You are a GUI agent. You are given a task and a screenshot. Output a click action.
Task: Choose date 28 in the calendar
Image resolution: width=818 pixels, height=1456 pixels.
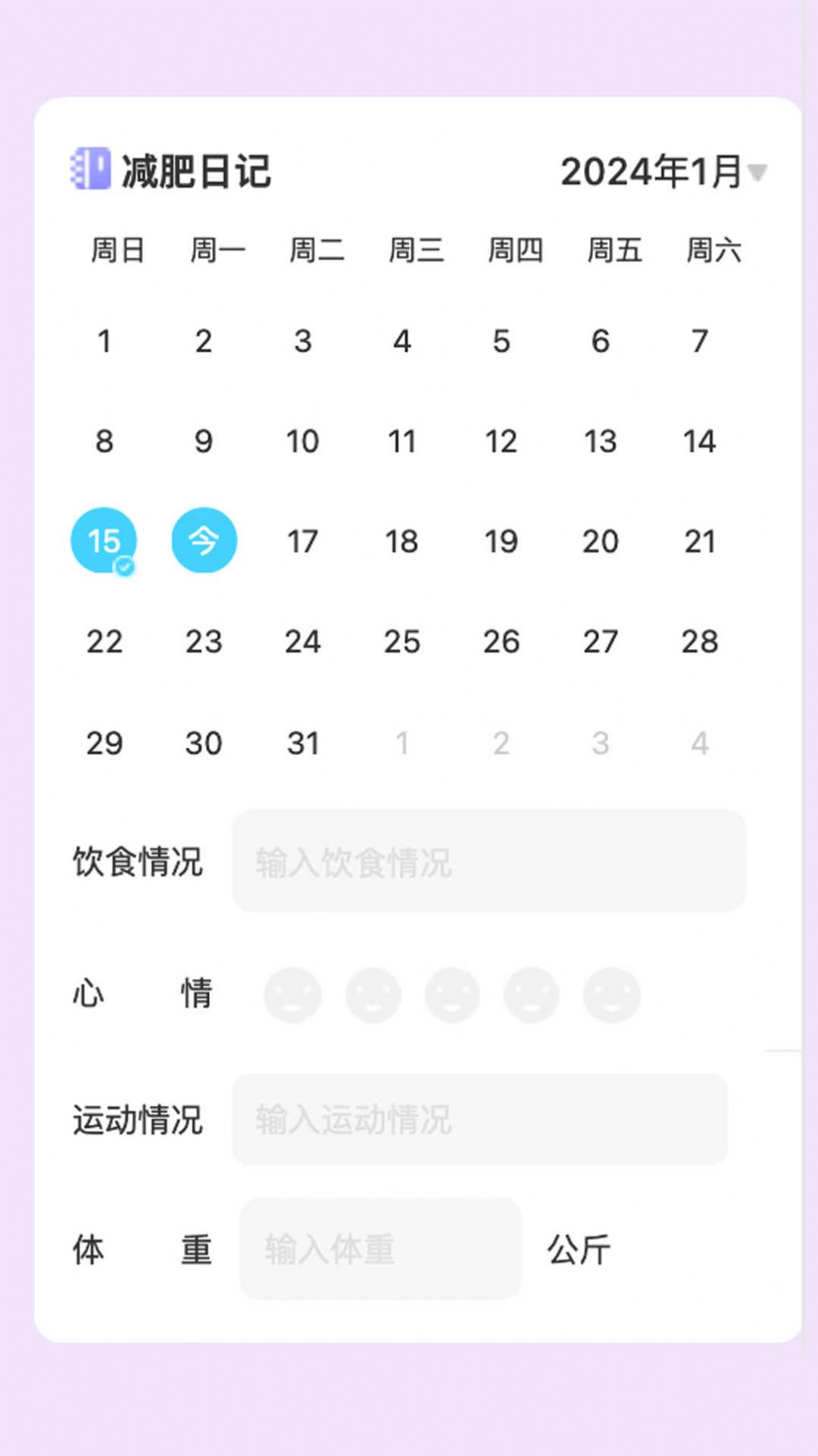(x=699, y=642)
